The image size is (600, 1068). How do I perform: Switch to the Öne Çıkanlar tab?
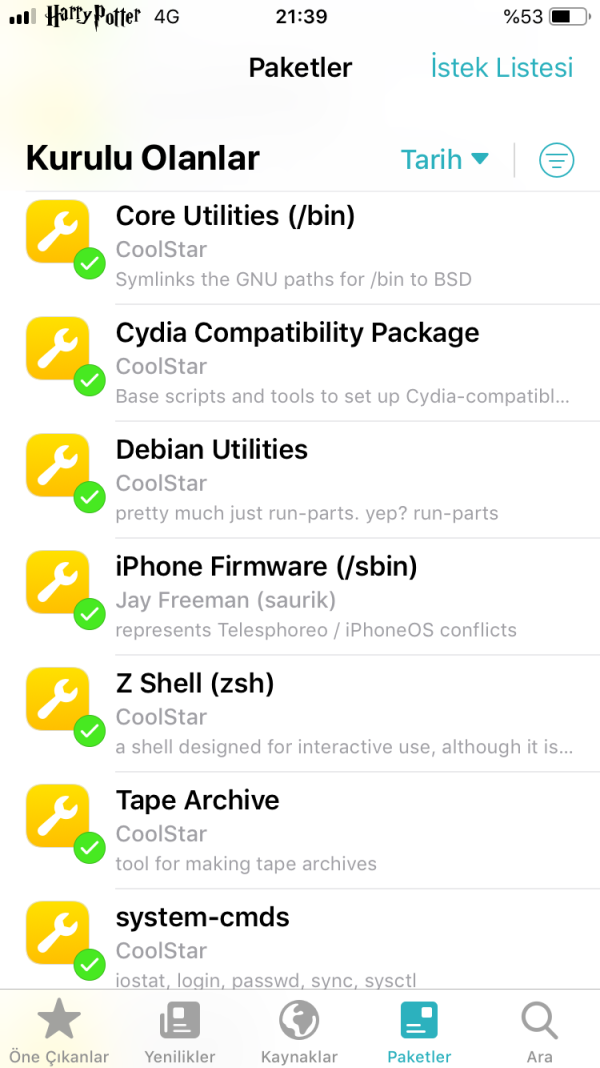[x=59, y=1032]
